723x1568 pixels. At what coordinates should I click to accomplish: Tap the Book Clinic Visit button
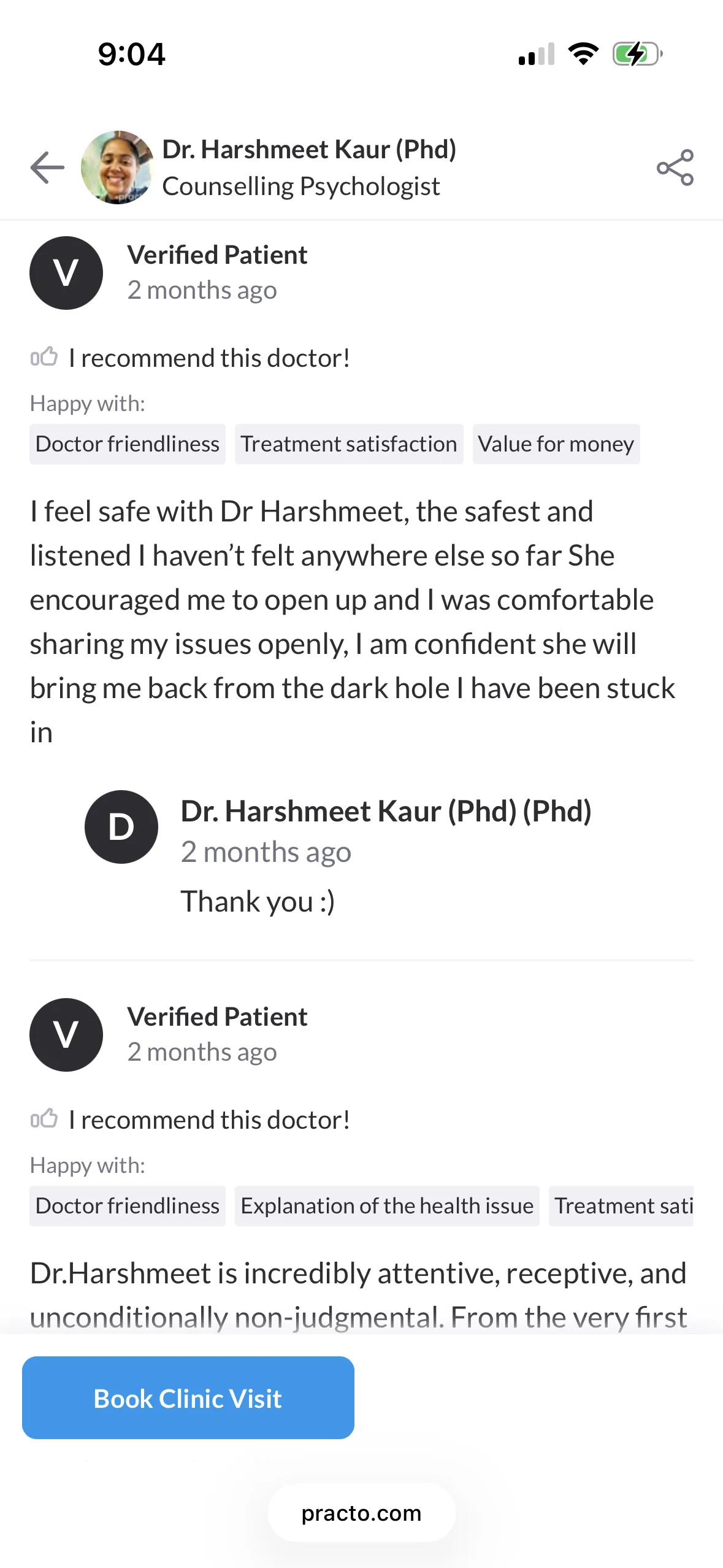[188, 1398]
